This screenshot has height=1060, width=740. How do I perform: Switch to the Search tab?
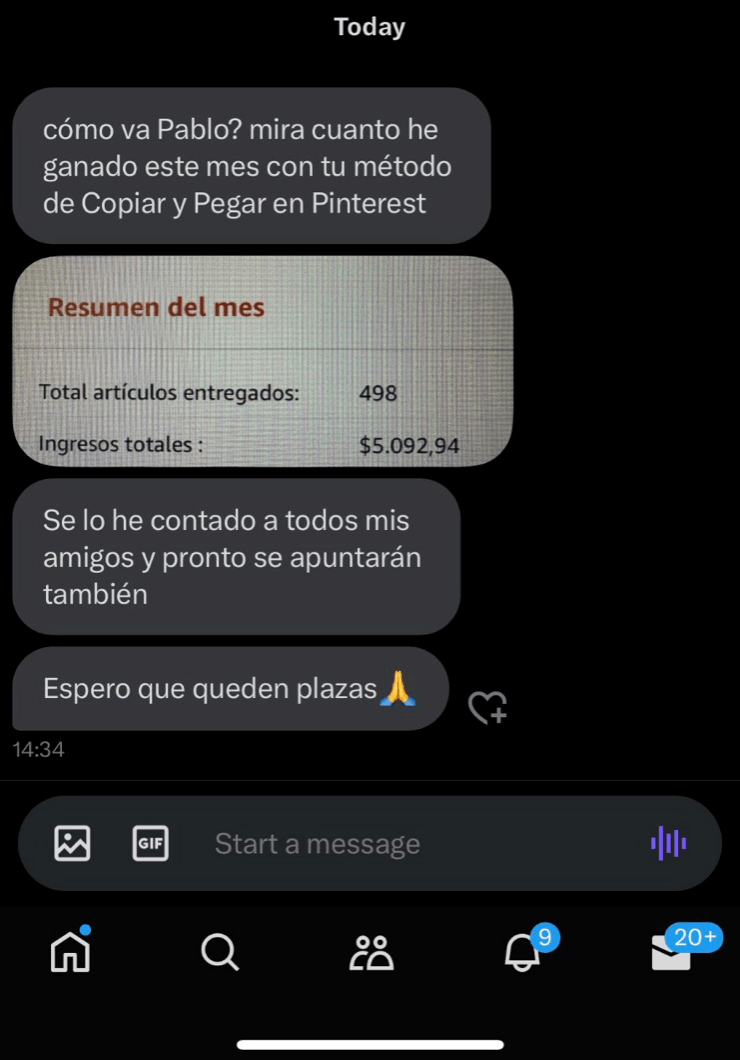[220, 952]
